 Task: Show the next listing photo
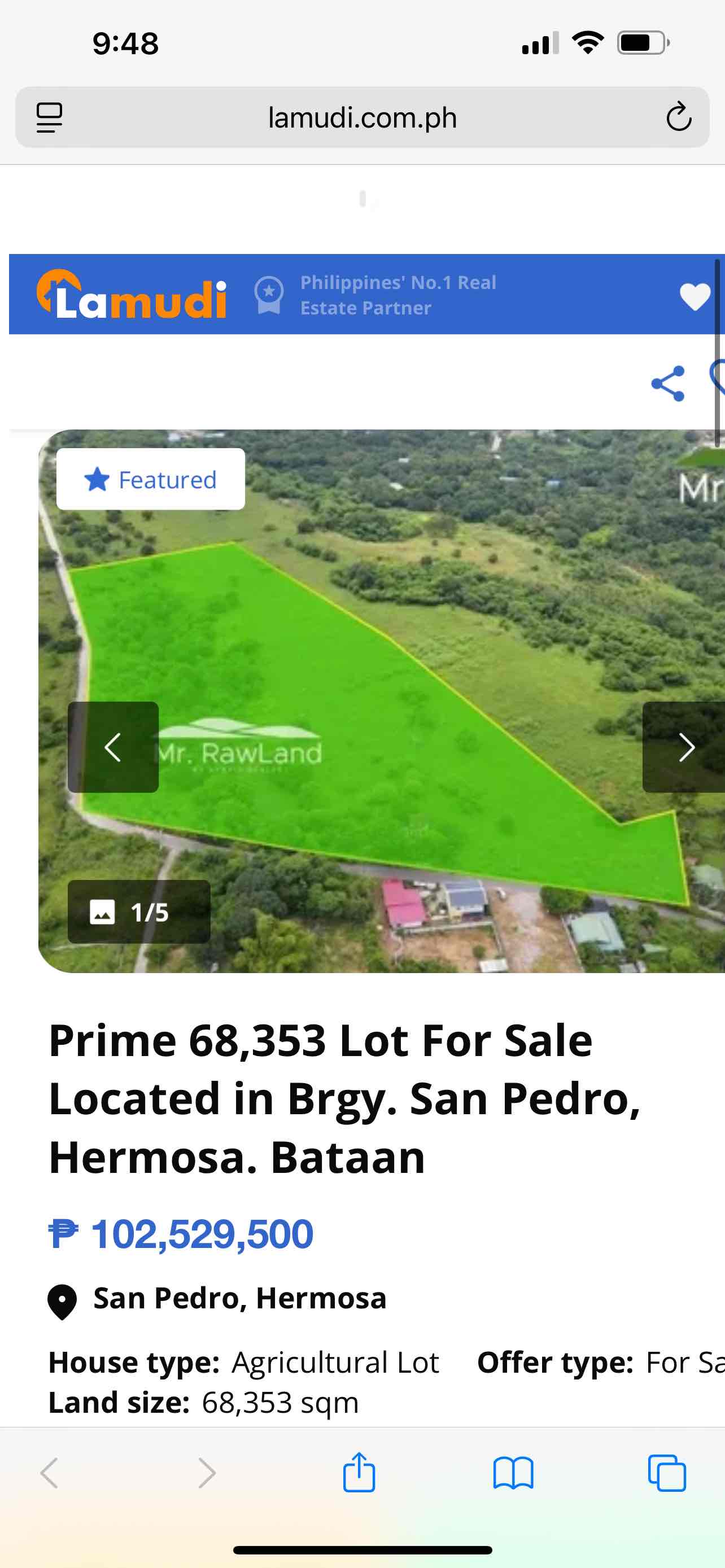click(x=685, y=747)
